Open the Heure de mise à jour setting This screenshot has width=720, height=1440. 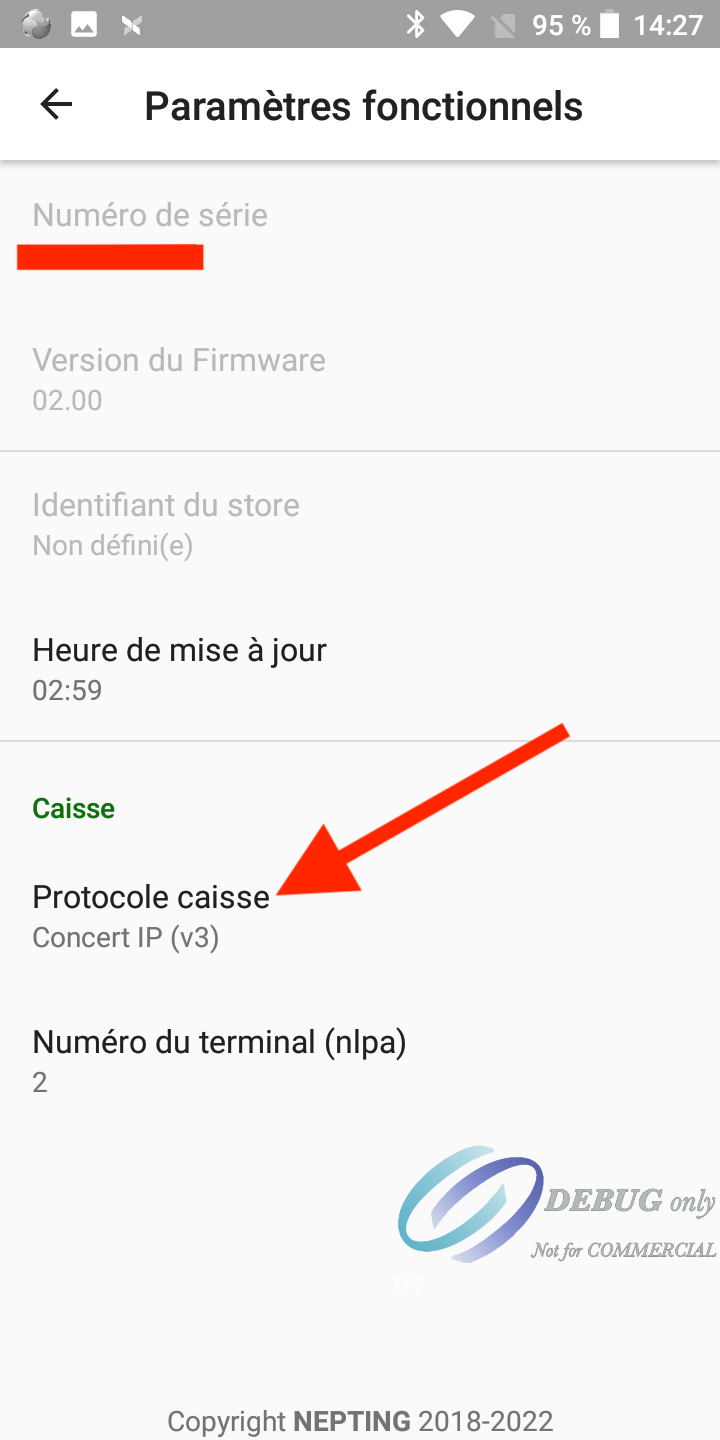tap(360, 669)
